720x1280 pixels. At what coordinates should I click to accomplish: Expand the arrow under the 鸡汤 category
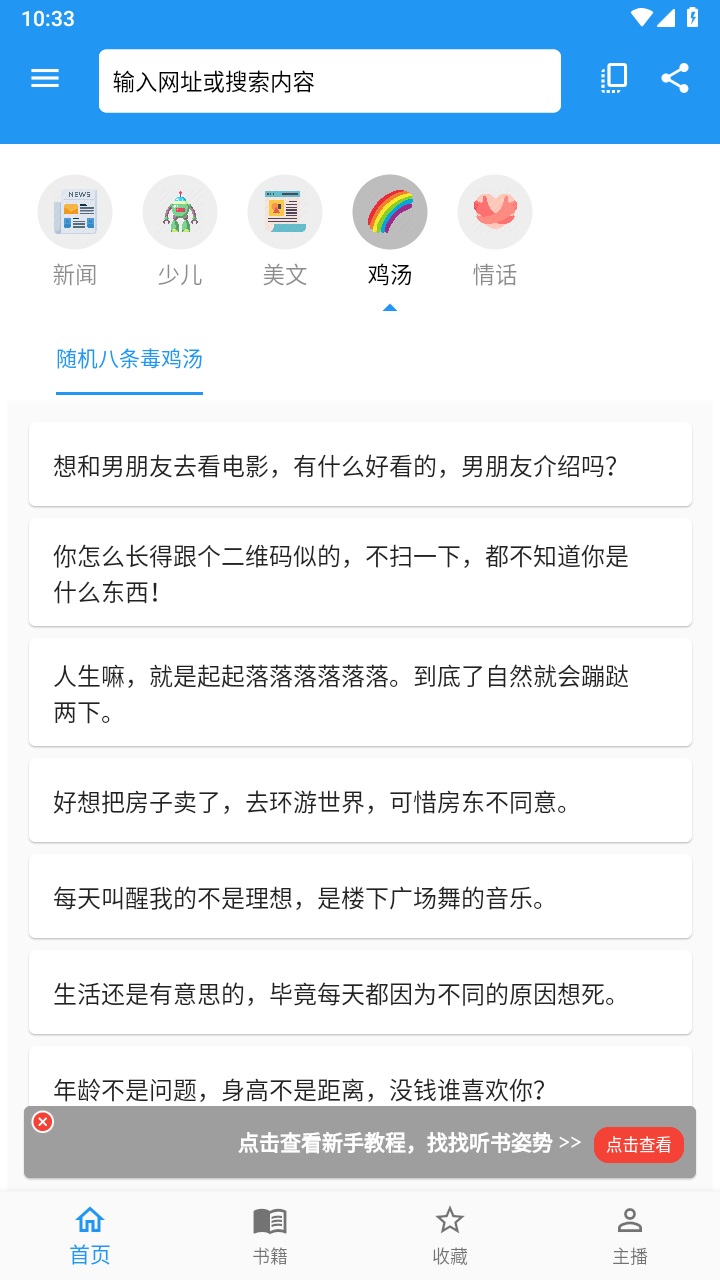(x=389, y=308)
